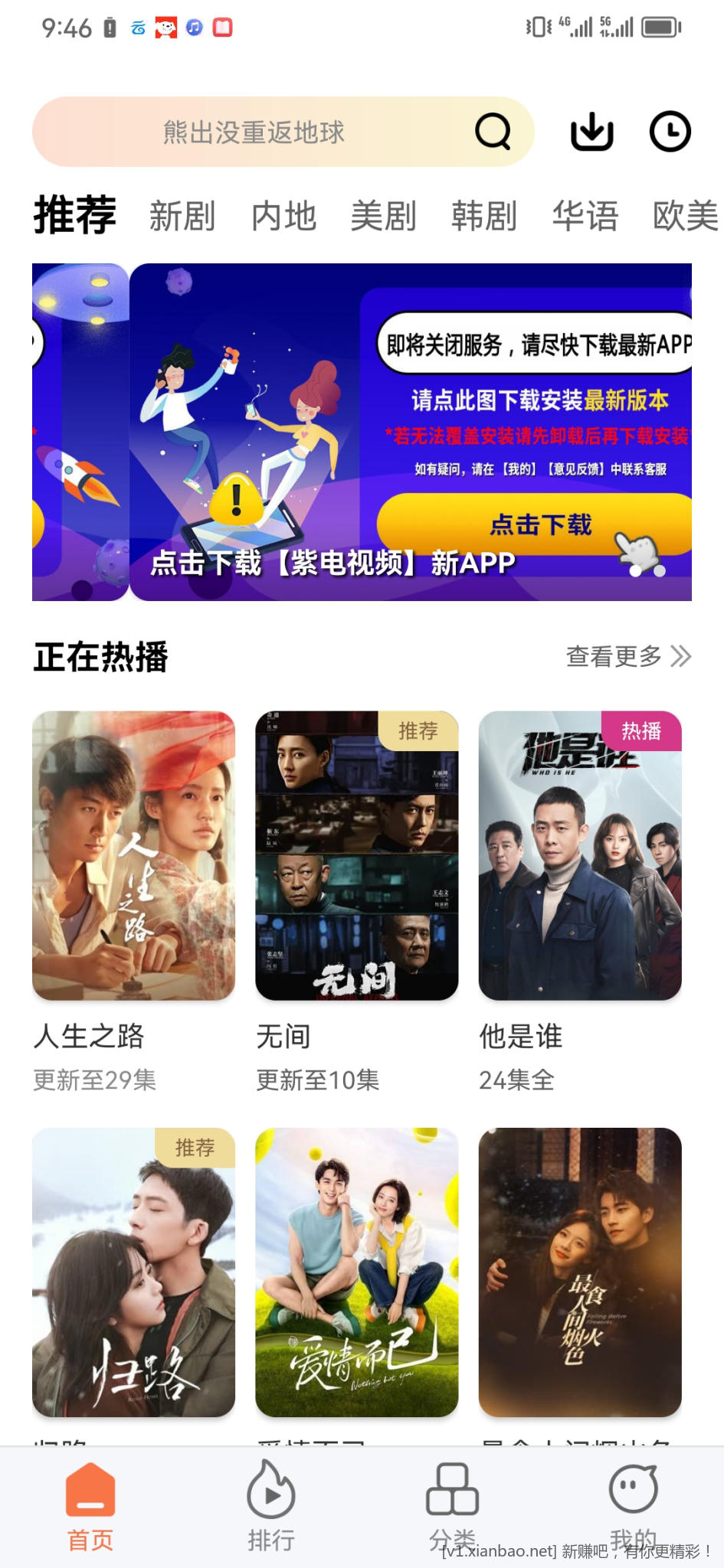Open the 最食人间烟火色 poster card
This screenshot has height=1568, width=724.
pyautogui.click(x=580, y=1272)
